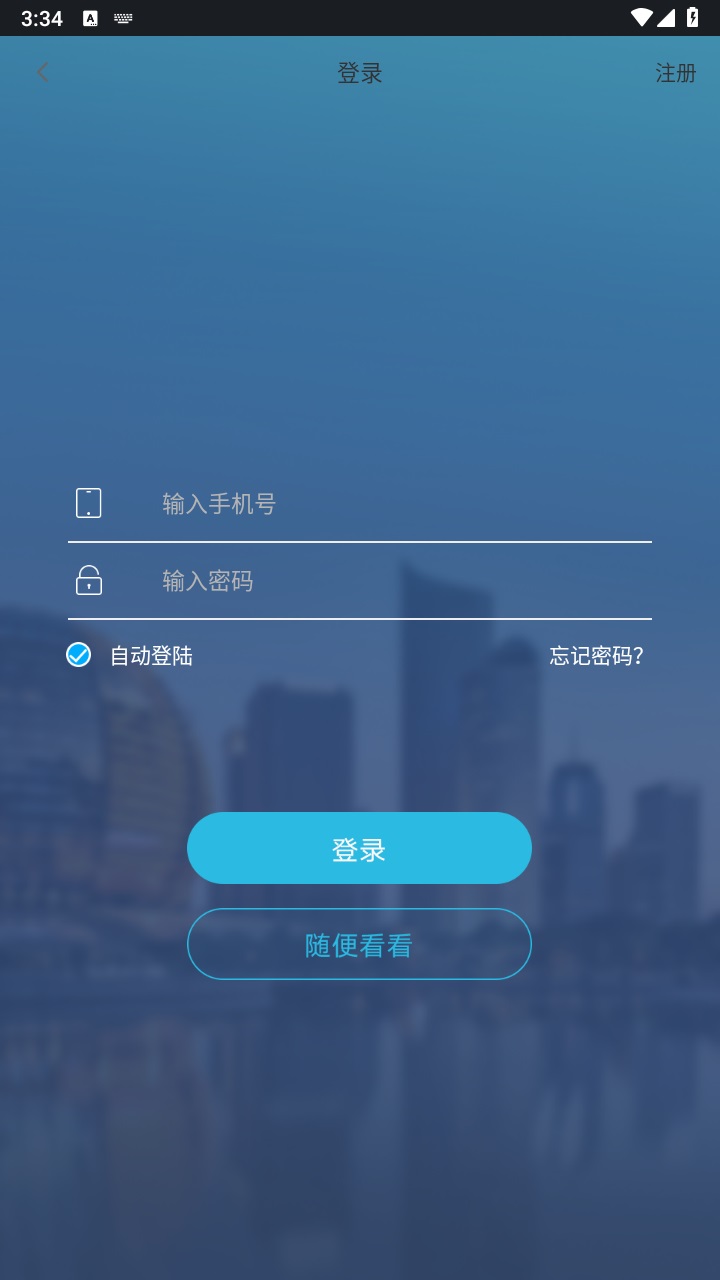Tap the status bar area

coord(360,16)
